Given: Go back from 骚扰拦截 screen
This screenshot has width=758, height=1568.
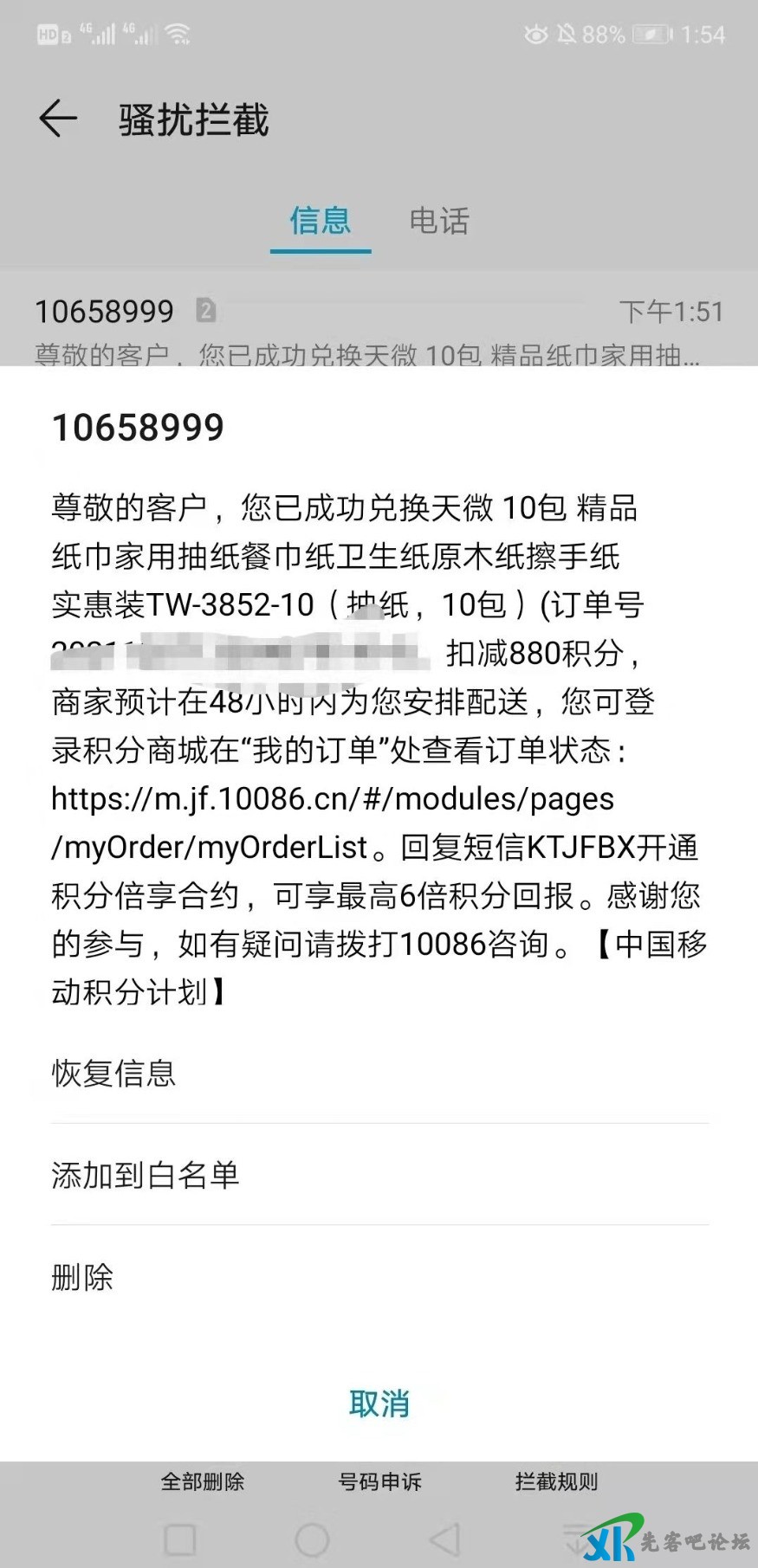Looking at the screenshot, I should pyautogui.click(x=58, y=119).
